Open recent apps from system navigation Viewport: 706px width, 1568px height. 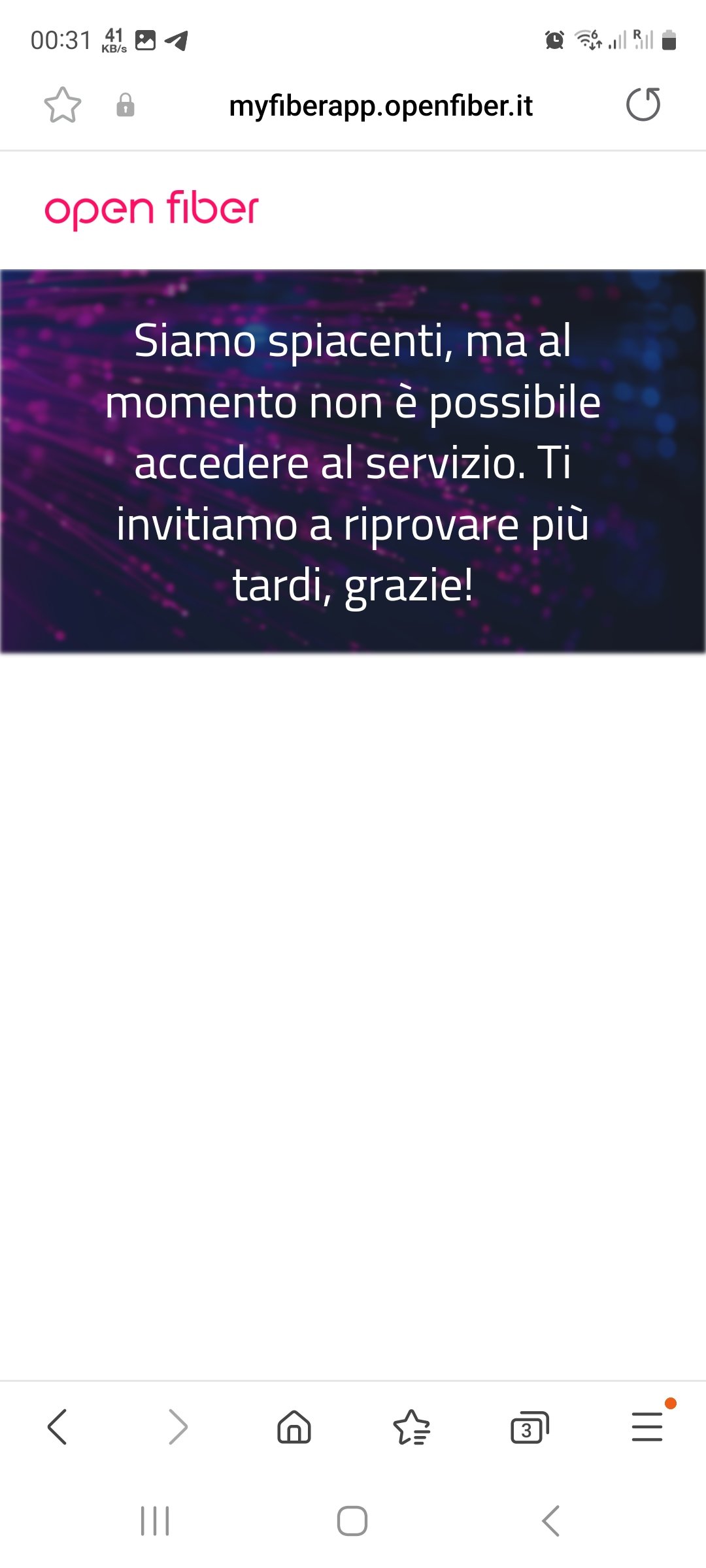155,1521
